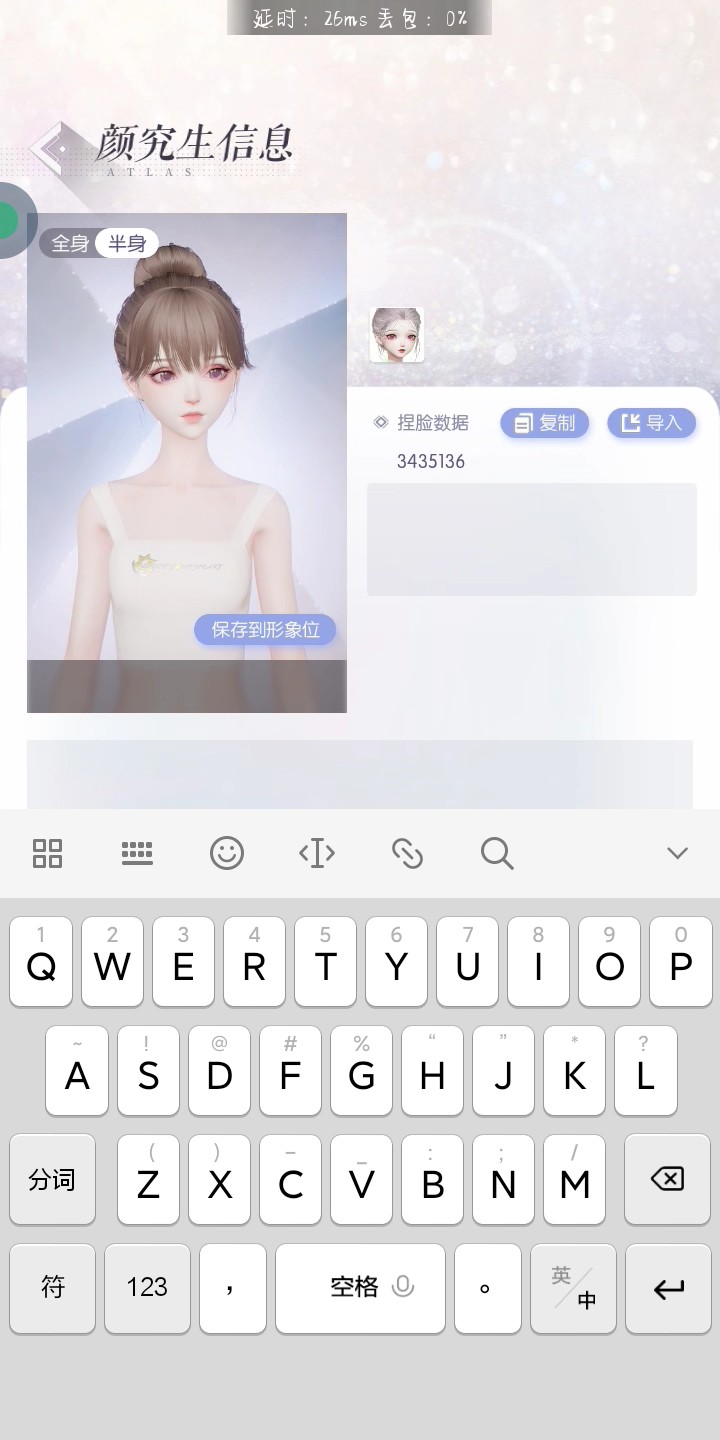
Task: Open the clipboard link icon
Action: 407,853
